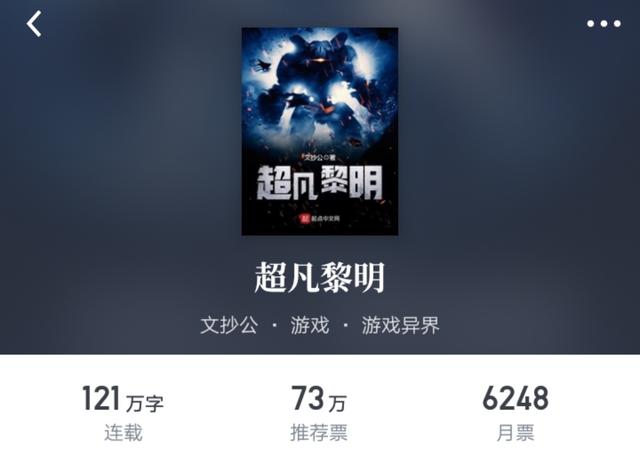Screen dimensions: 640x464
Task: Browse the 游戏 category
Action: 310,326
